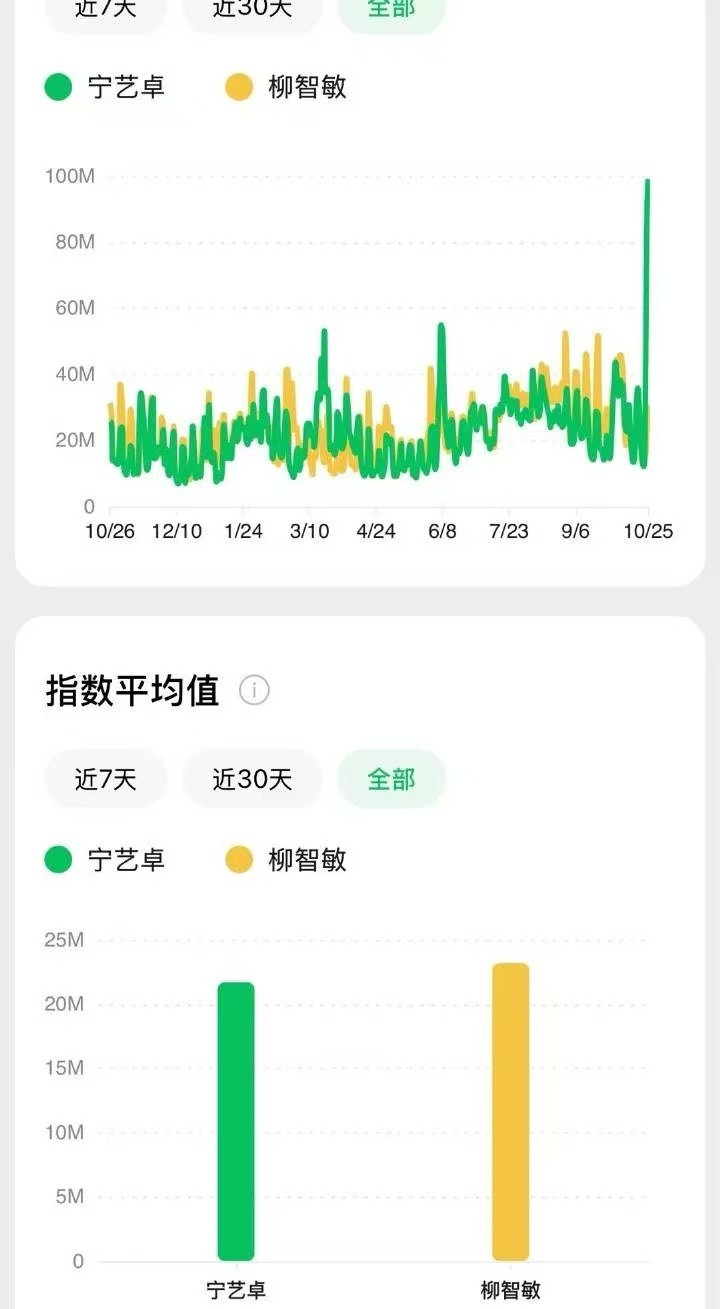Viewport: 720px width, 1309px height.
Task: Switch to 近30天 in the lower chart
Action: 252,778
